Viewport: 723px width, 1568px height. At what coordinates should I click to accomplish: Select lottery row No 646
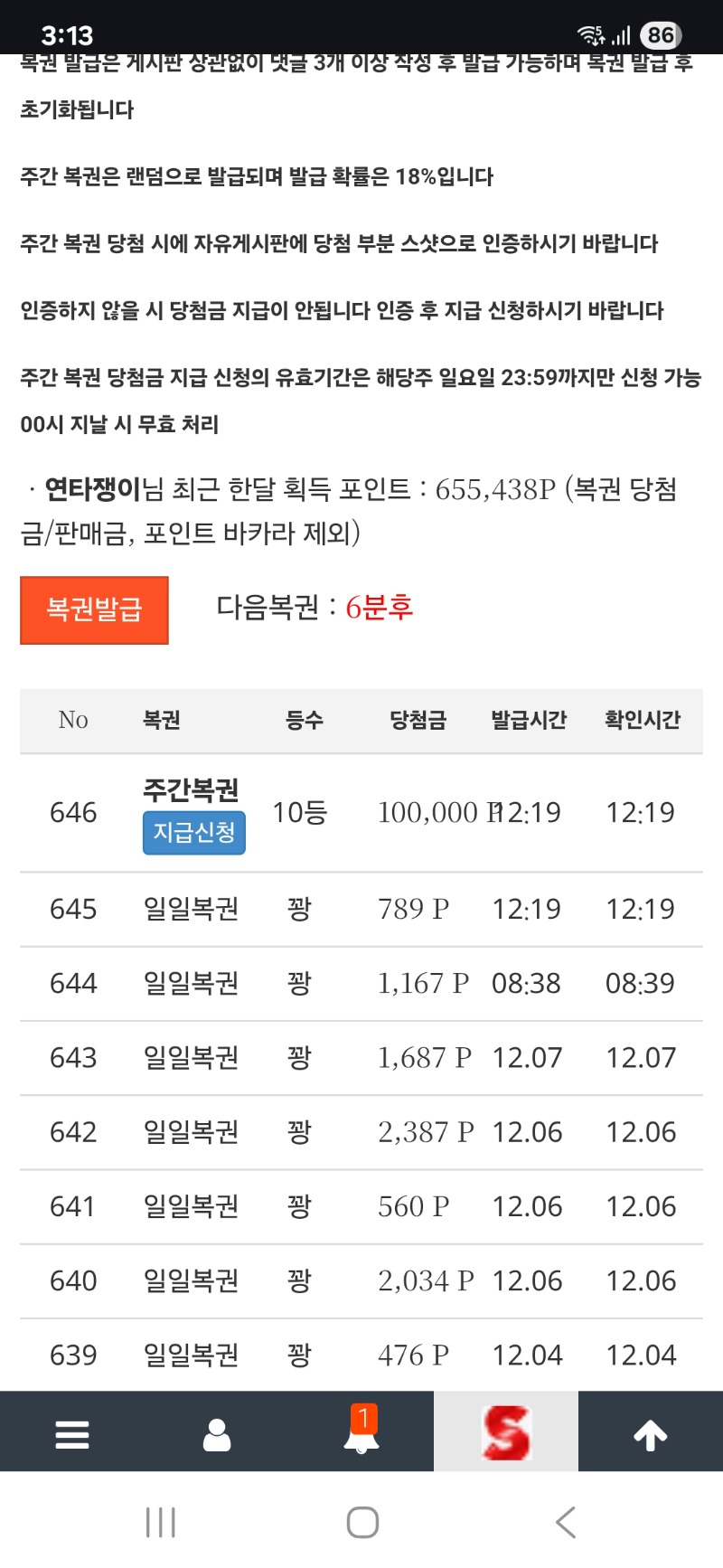tap(72, 812)
